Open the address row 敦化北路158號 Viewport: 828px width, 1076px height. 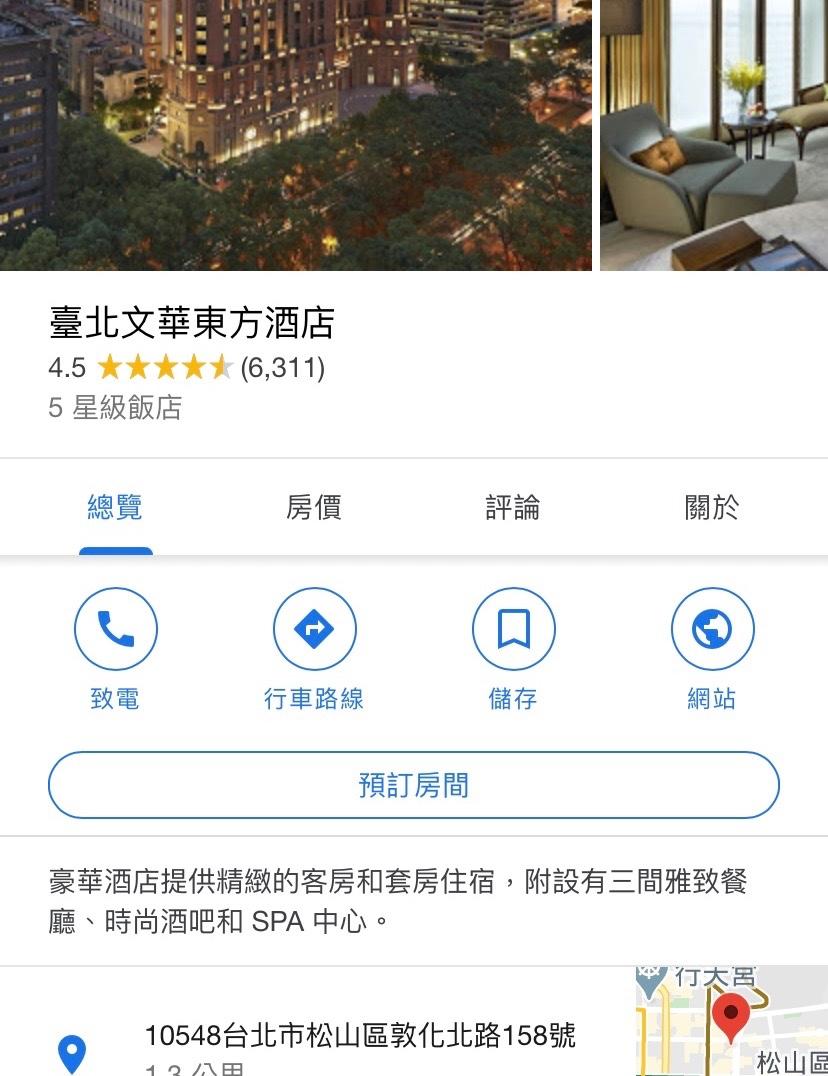point(360,1036)
